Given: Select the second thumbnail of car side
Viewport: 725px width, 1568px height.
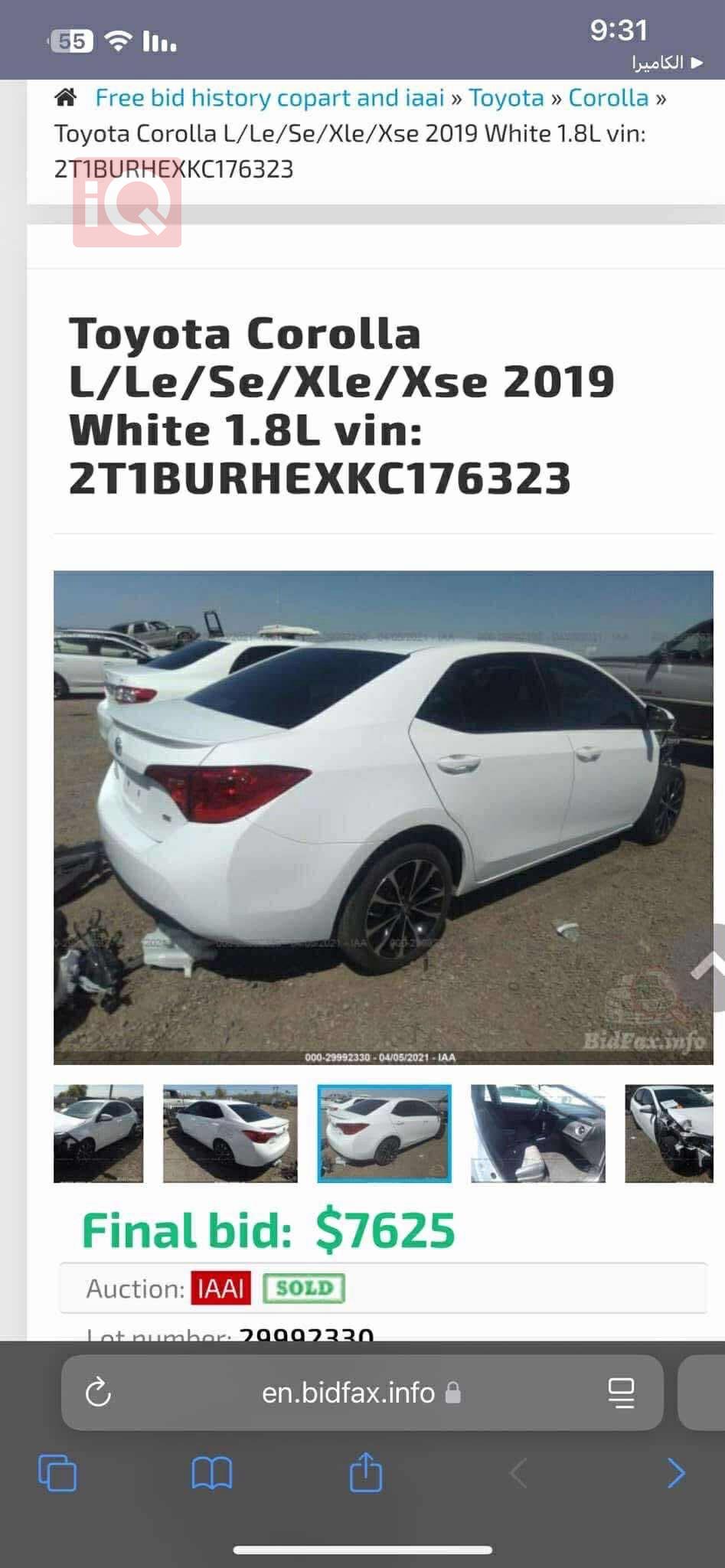Looking at the screenshot, I should (x=230, y=1133).
